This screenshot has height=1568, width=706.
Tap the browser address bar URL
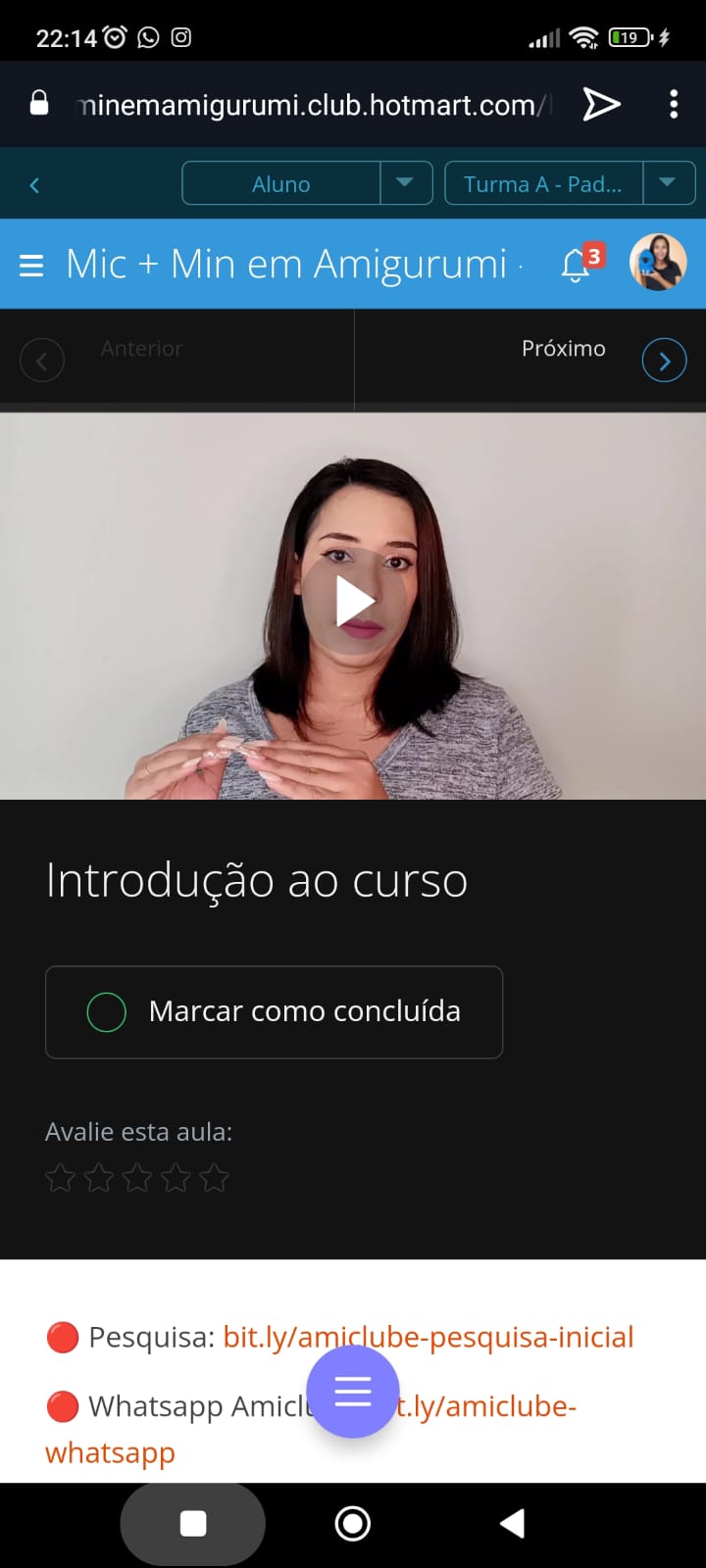309,105
